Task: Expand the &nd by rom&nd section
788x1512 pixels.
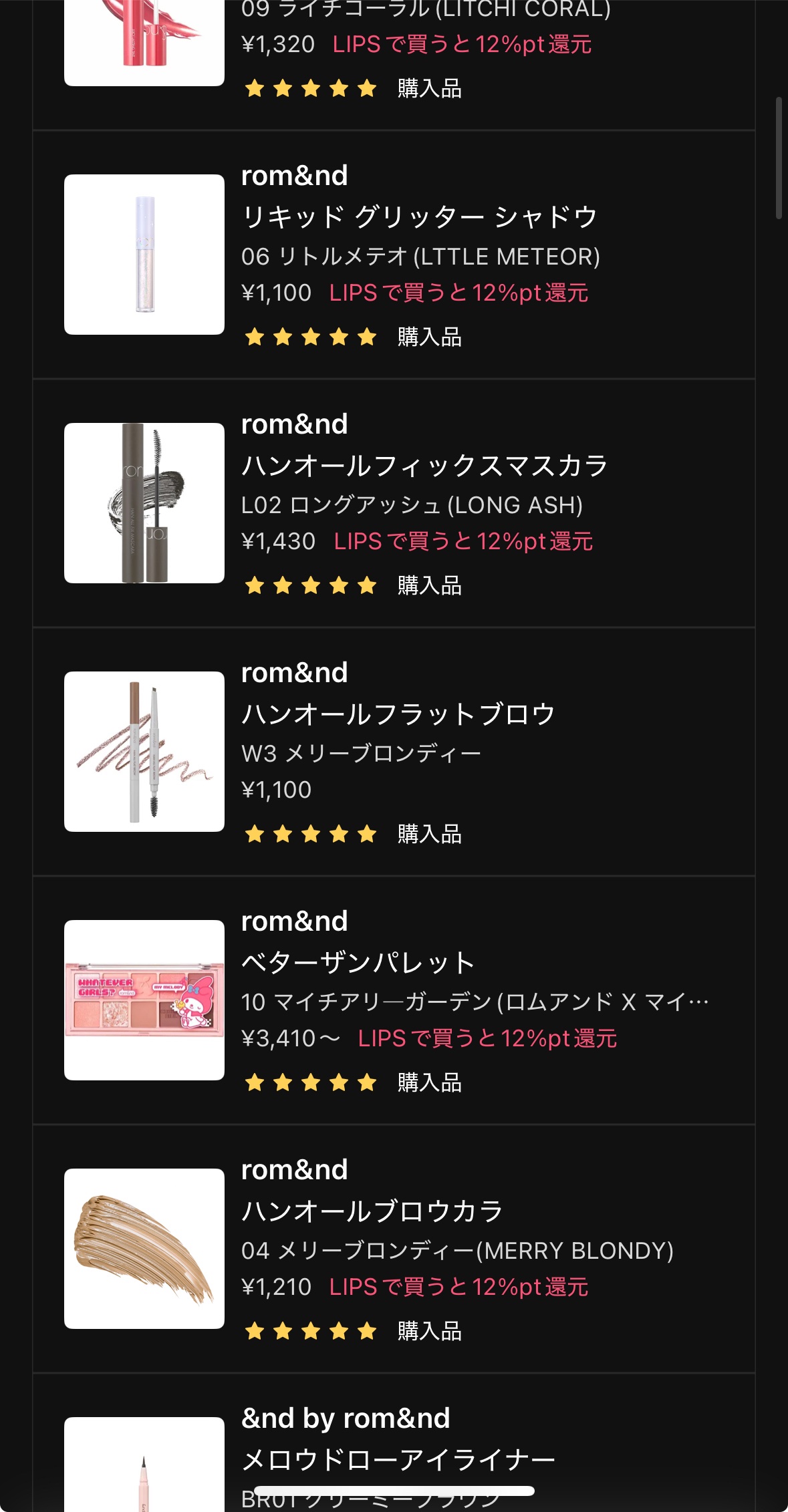Action: 345,1416
